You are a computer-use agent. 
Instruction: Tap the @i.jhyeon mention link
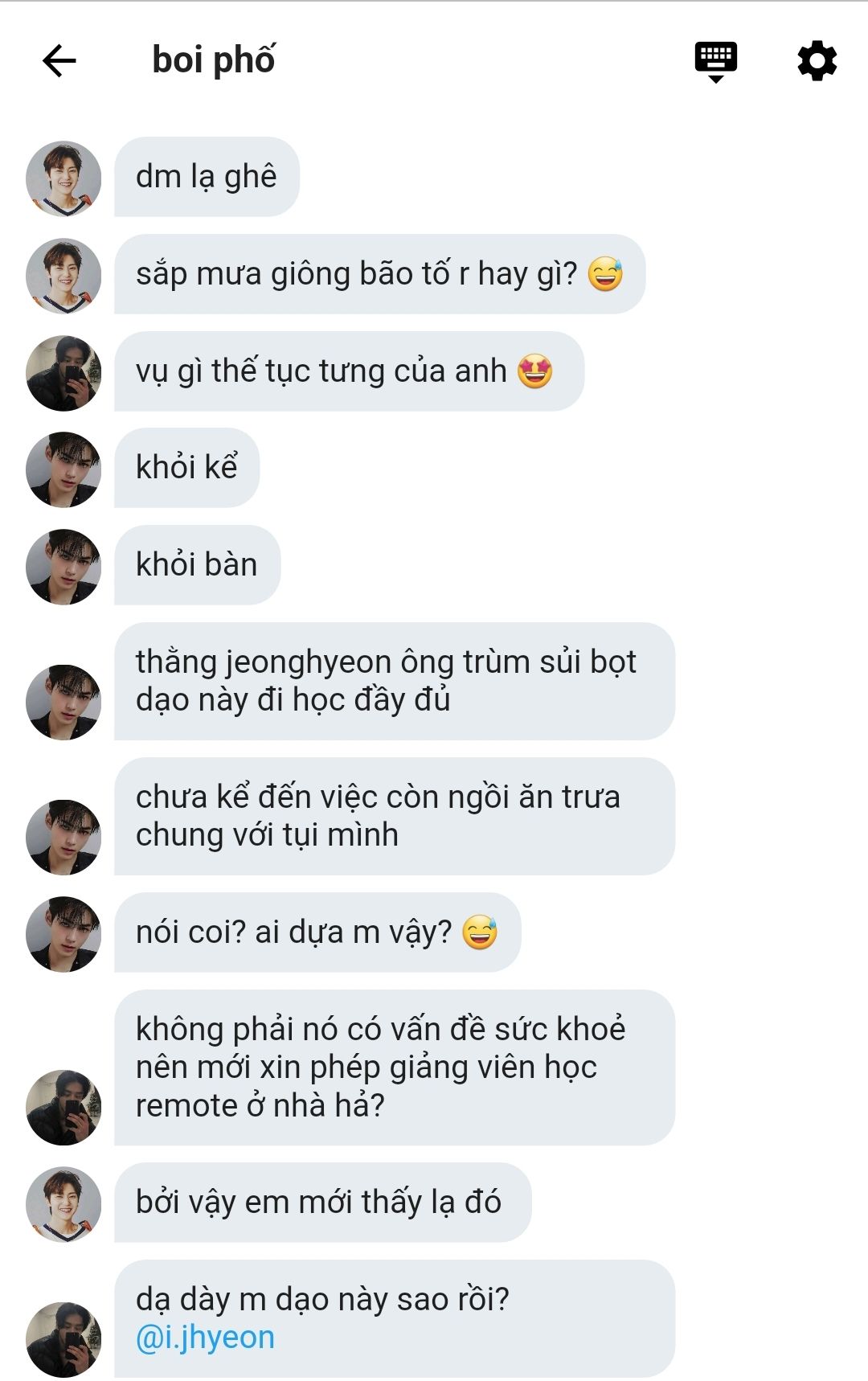(205, 1338)
